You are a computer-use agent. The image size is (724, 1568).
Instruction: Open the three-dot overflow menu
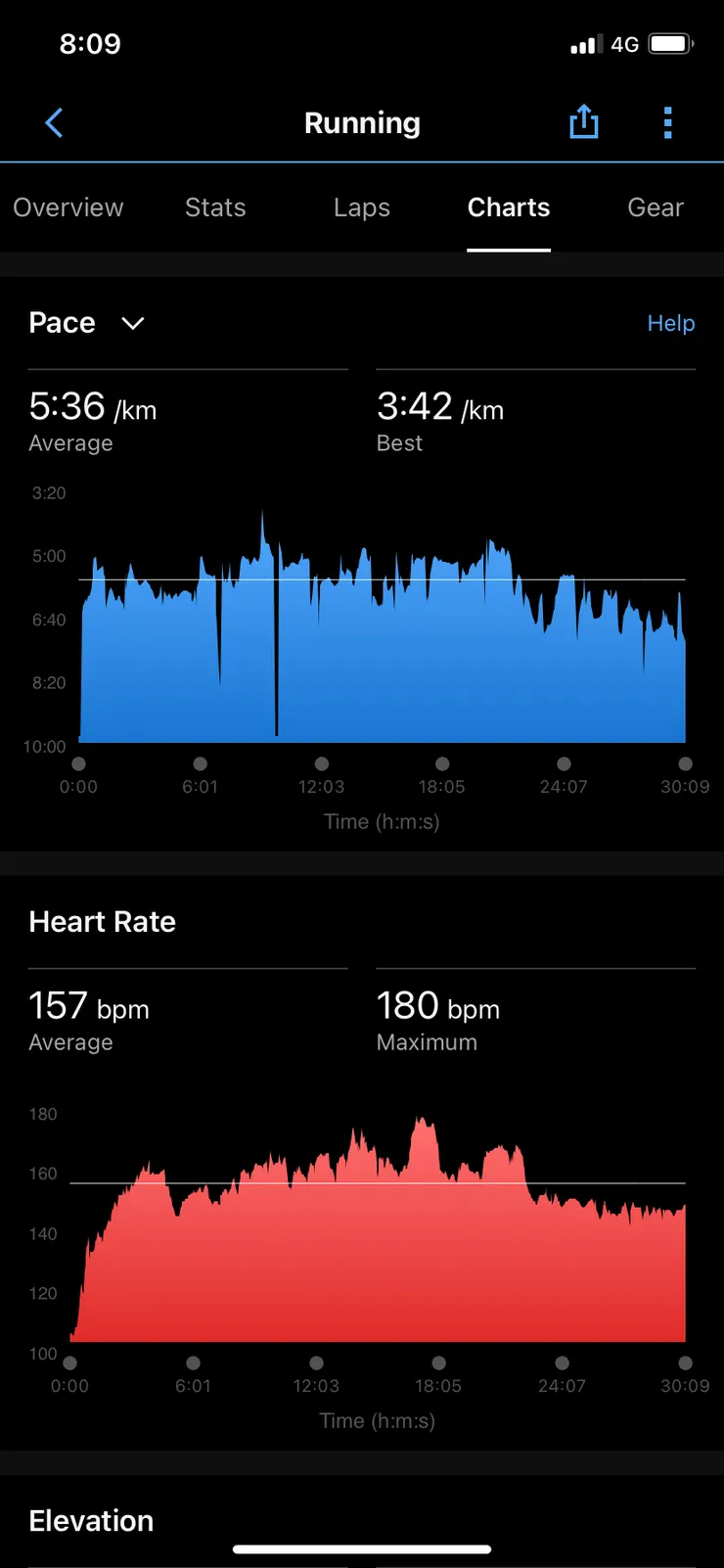click(667, 123)
